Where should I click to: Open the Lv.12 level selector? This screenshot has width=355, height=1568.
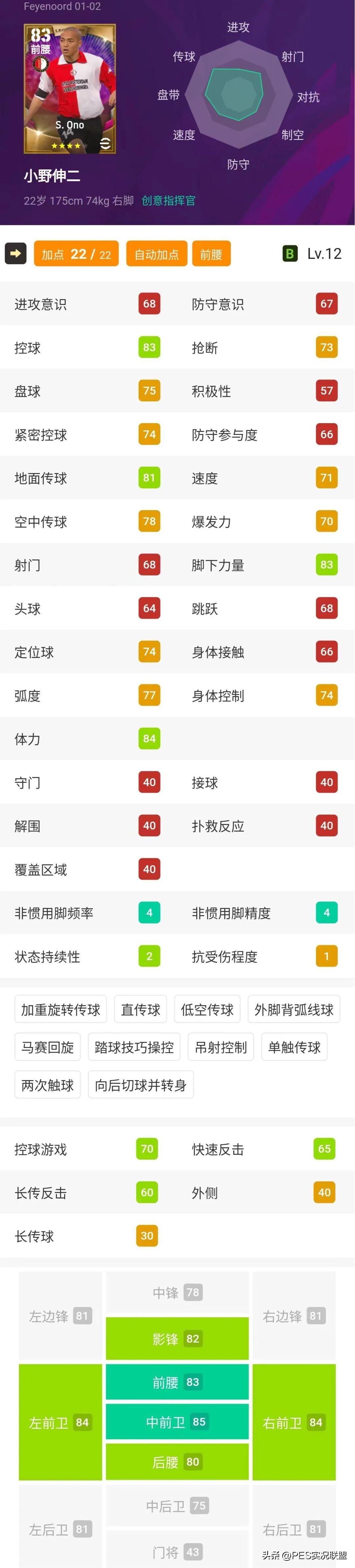(313, 254)
